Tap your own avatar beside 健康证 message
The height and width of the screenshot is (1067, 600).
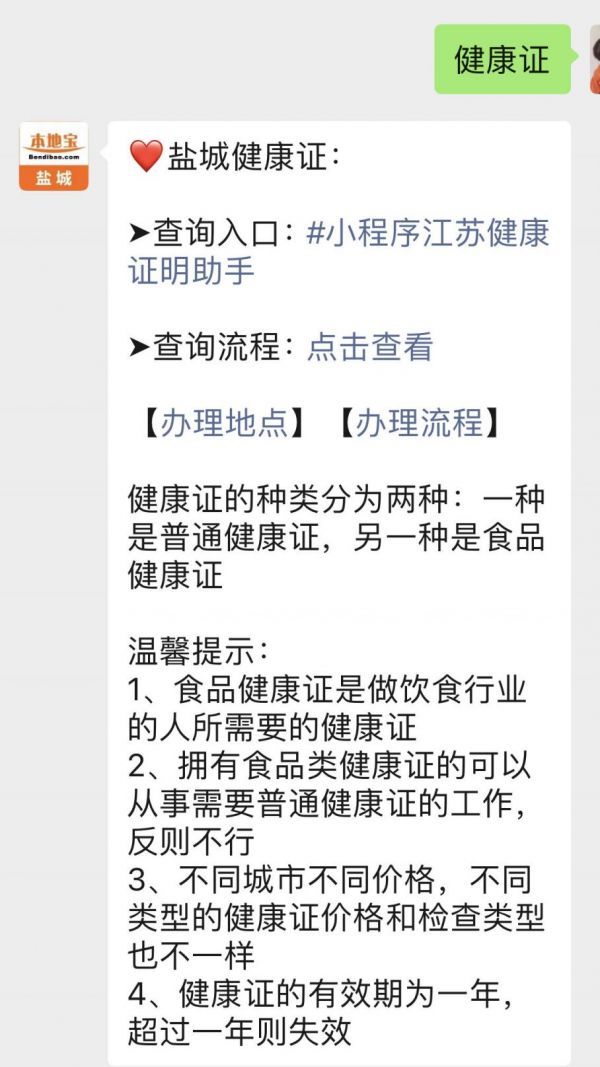pos(594,59)
